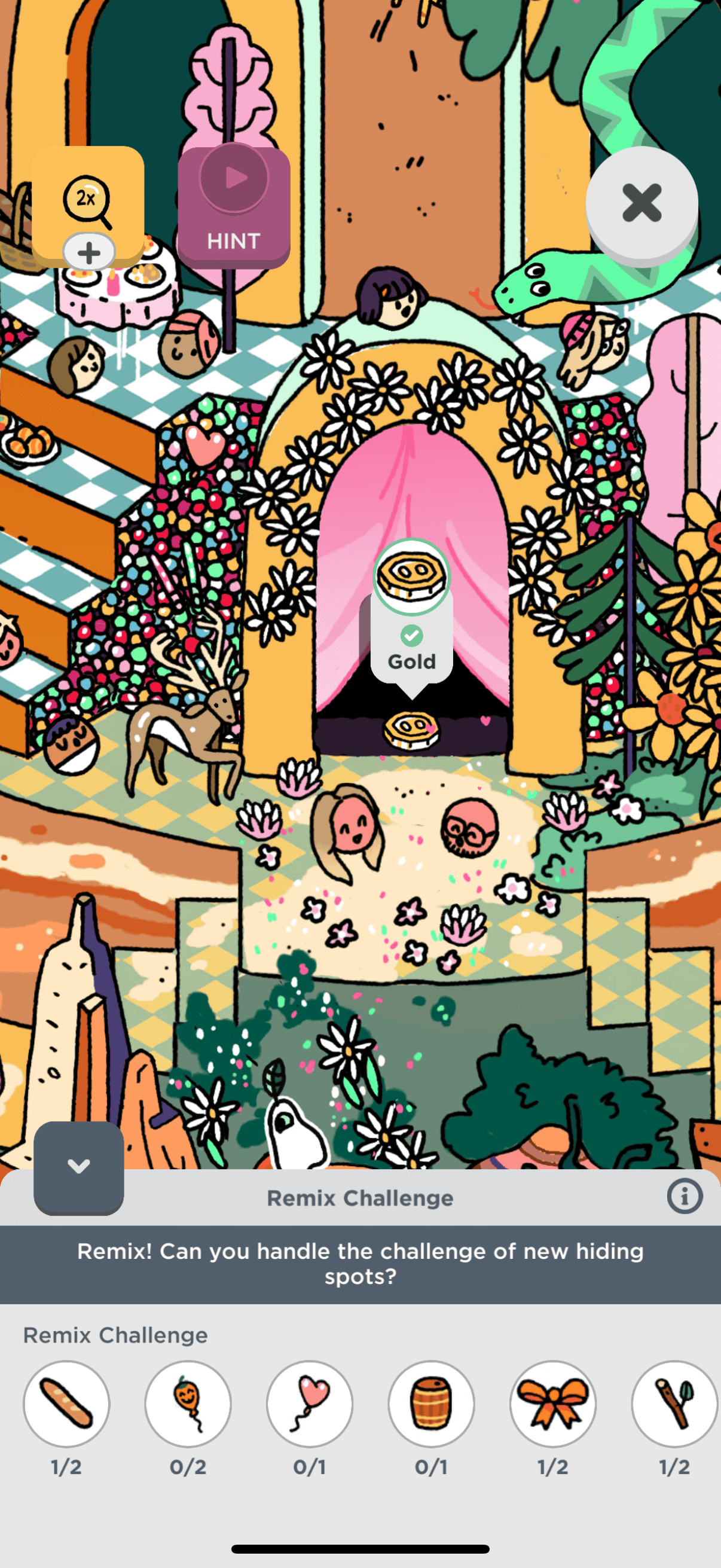Select the wooden barrel item
Screen dimensions: 721x1568
tap(432, 1404)
